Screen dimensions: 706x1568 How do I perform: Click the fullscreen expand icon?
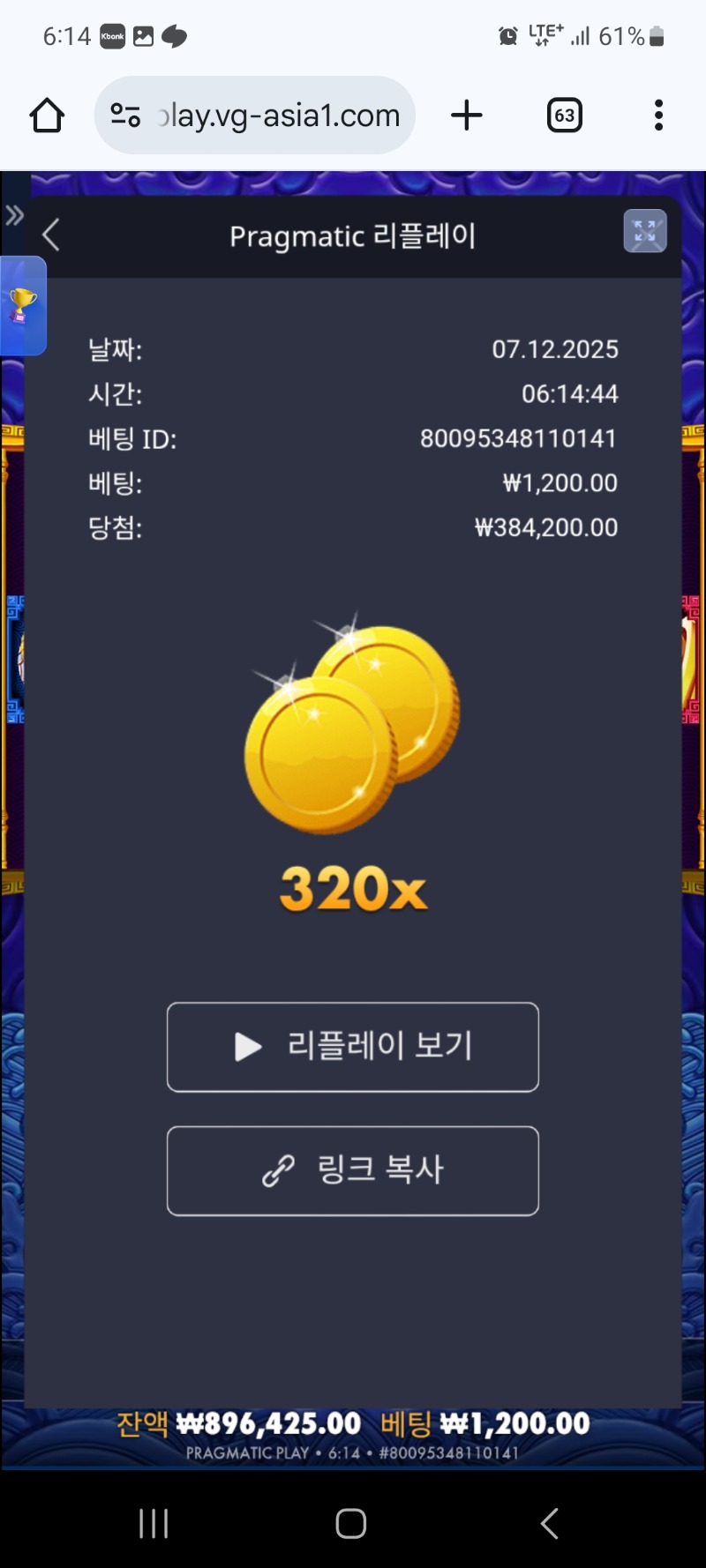coord(645,231)
